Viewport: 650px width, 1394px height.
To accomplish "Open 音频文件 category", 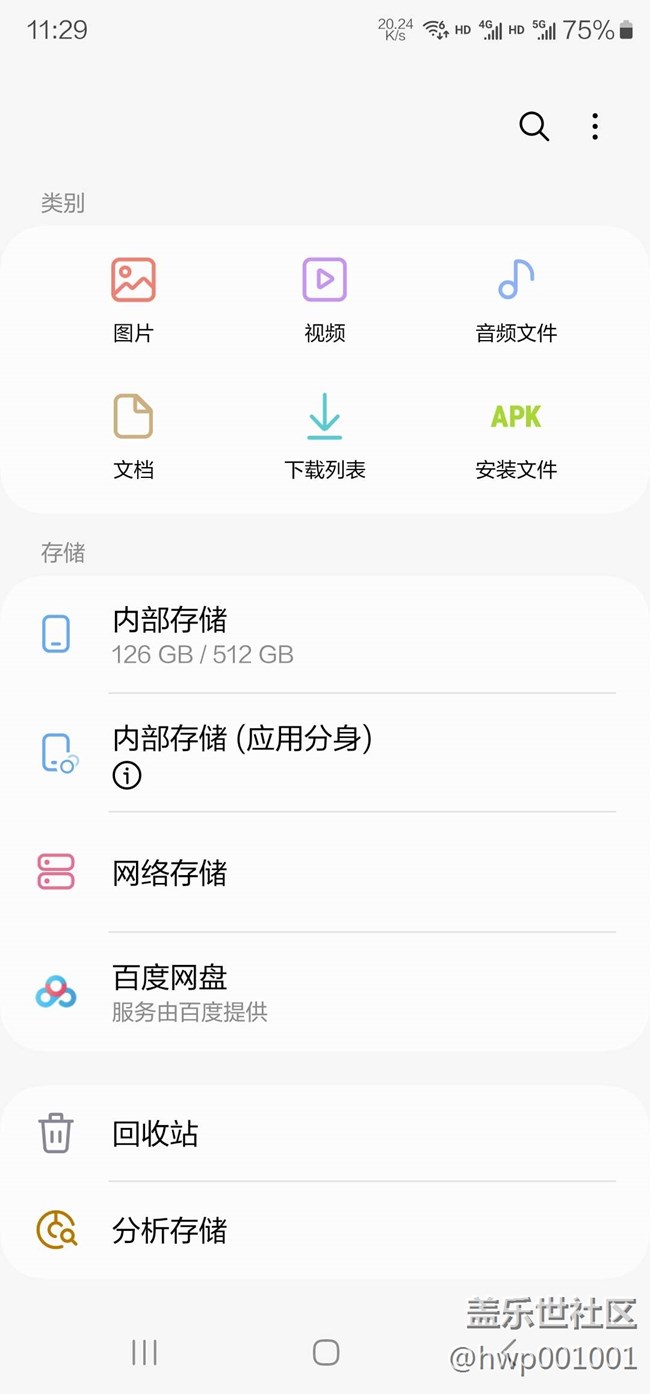I will pyautogui.click(x=516, y=298).
